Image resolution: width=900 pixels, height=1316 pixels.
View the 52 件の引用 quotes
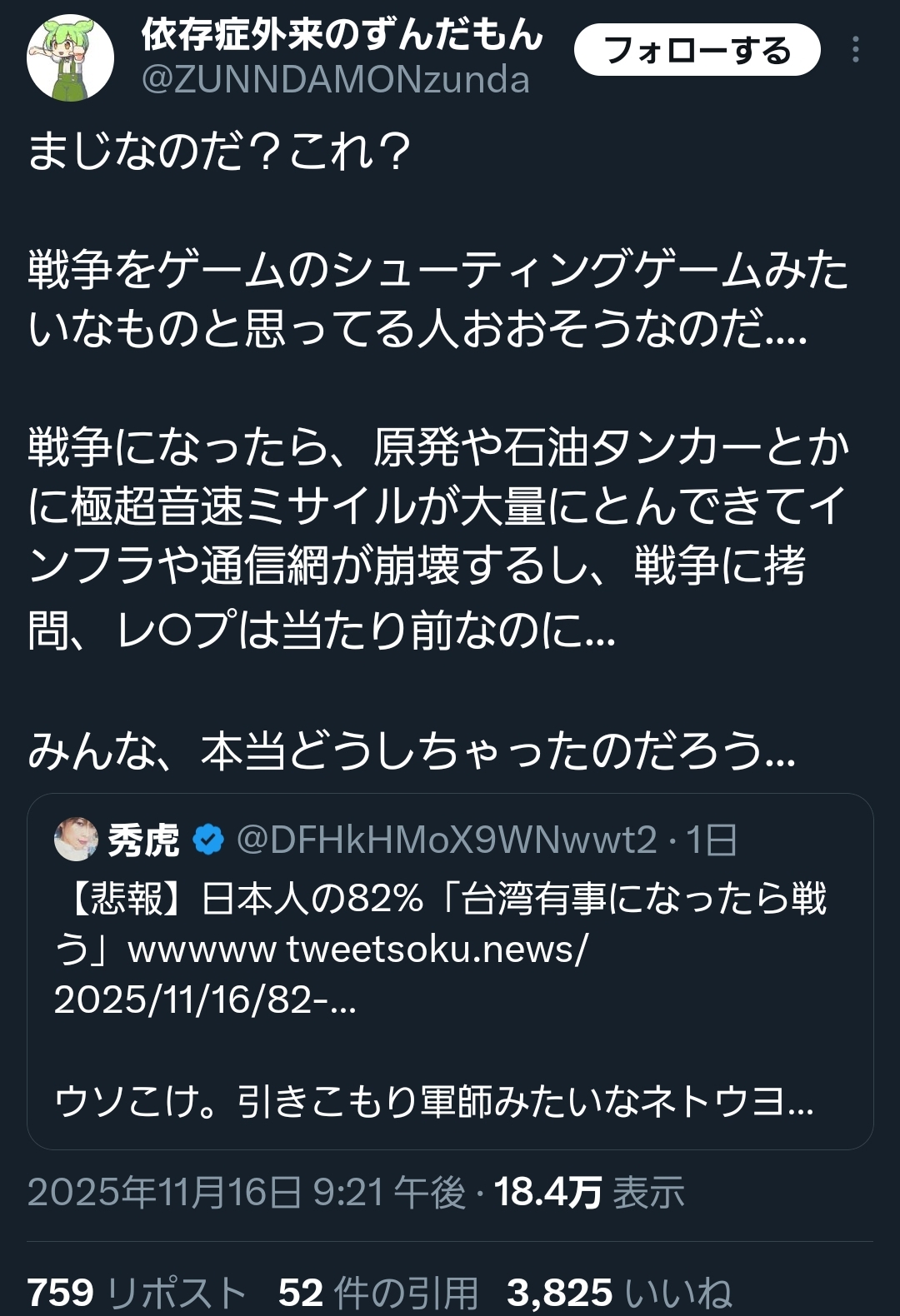(x=378, y=1292)
